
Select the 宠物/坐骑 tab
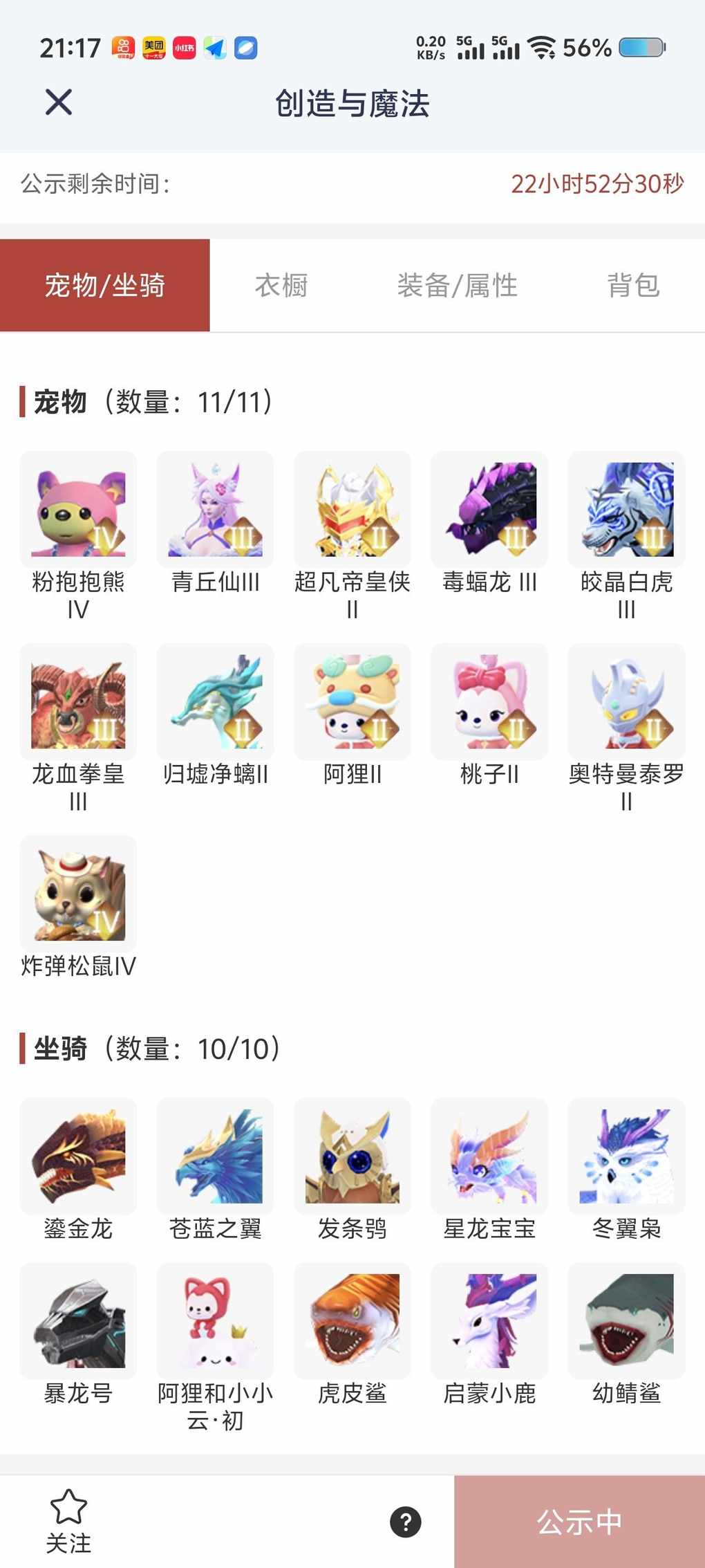(x=105, y=285)
